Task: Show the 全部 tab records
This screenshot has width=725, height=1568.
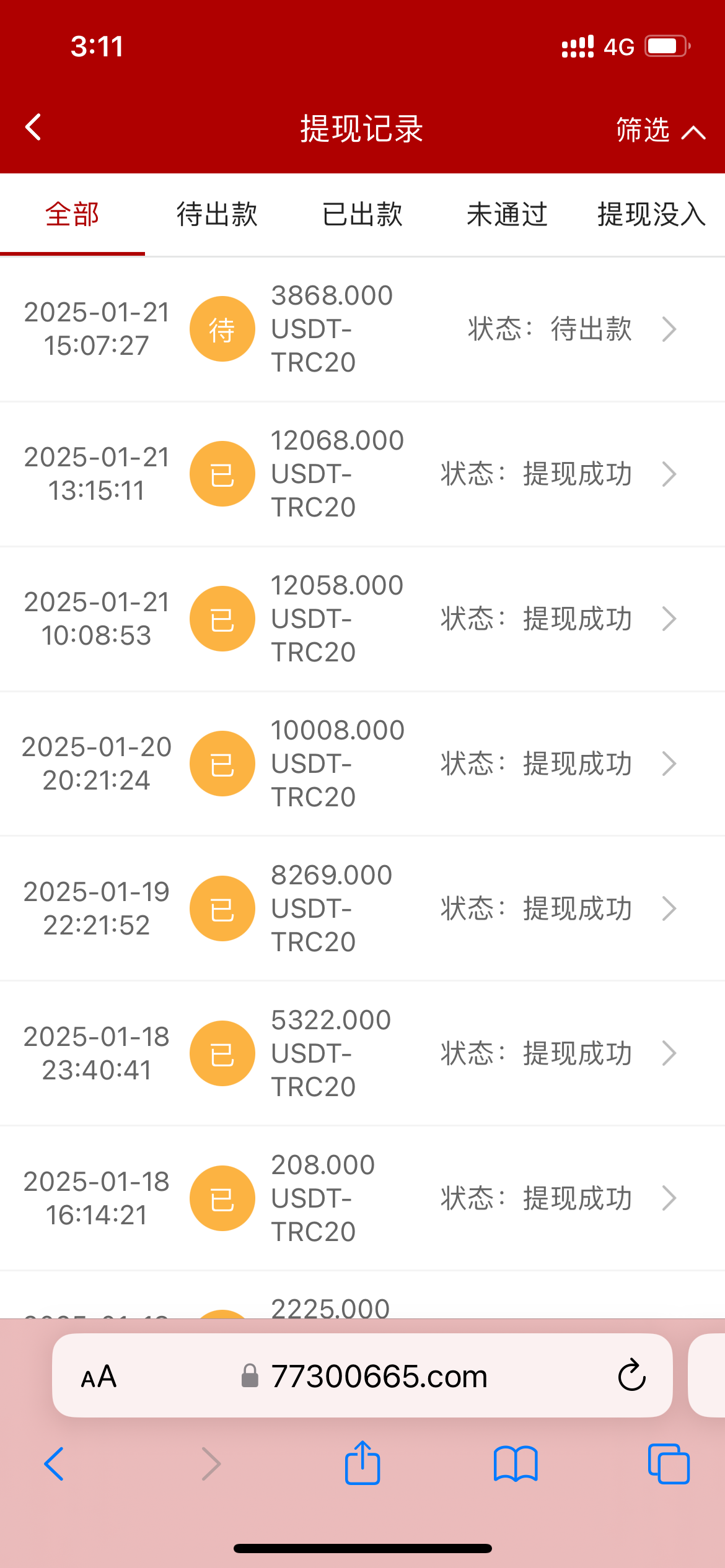Action: (72, 215)
